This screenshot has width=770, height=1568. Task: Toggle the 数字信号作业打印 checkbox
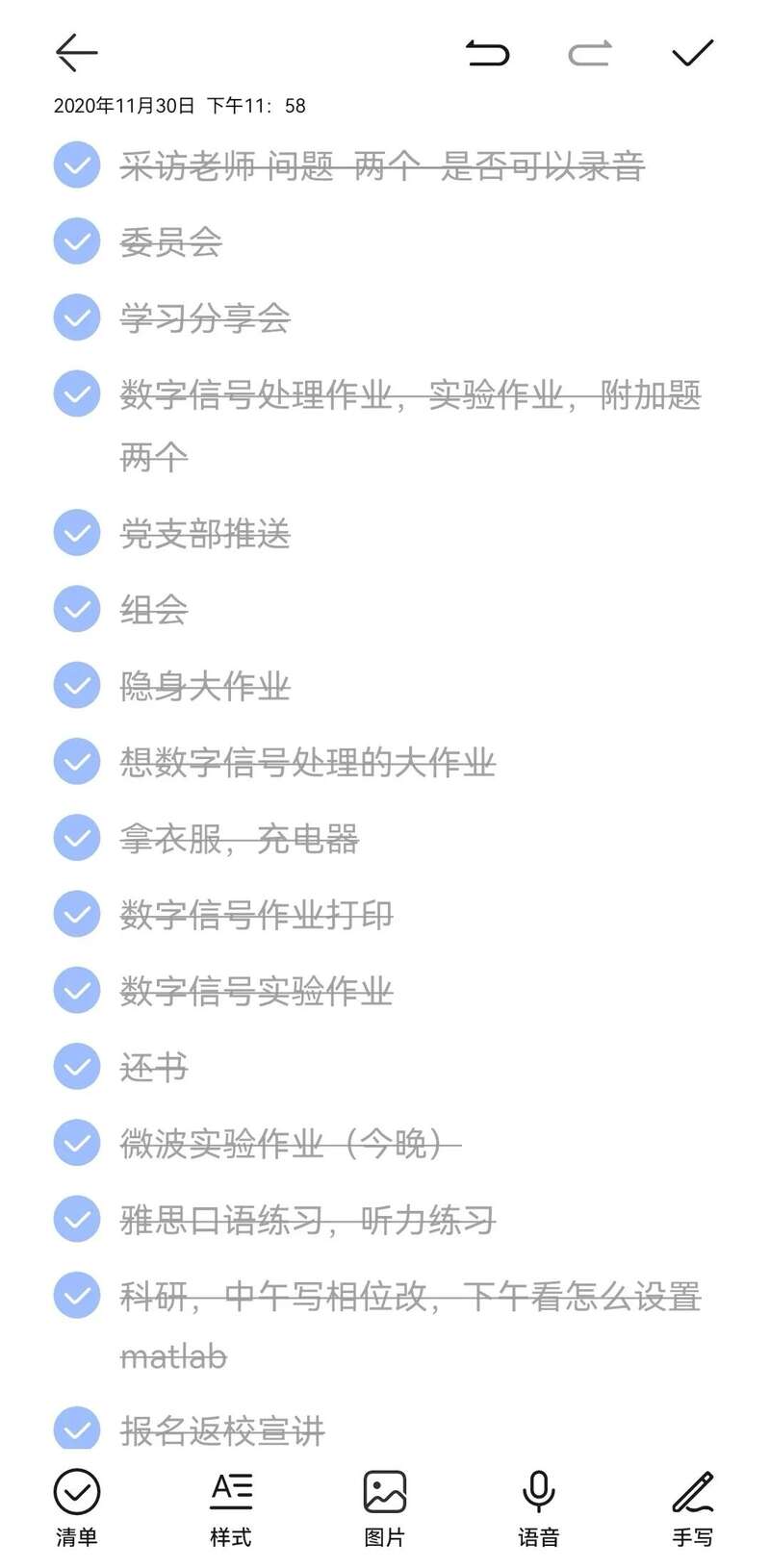77,914
